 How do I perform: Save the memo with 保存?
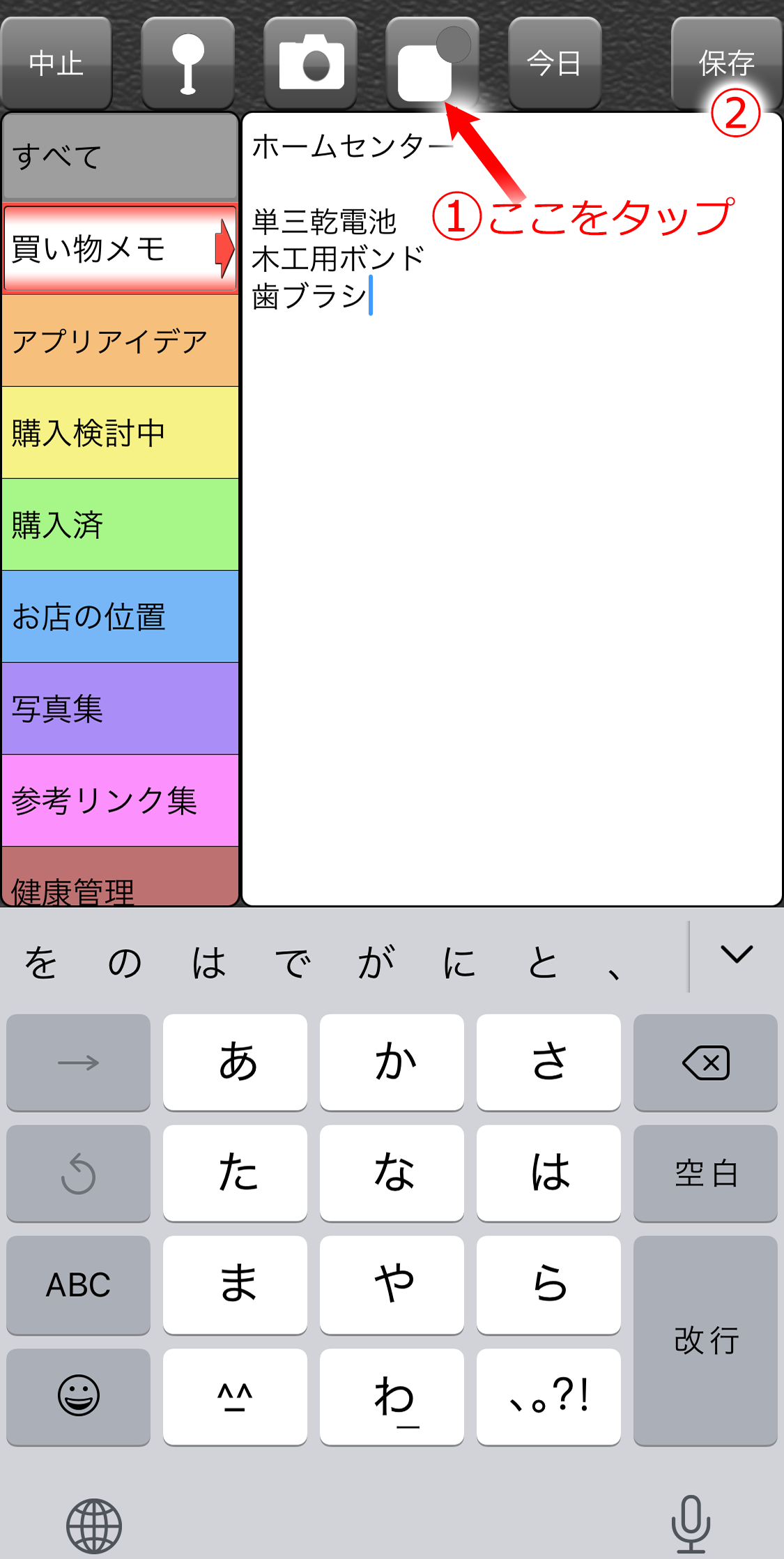(726, 63)
